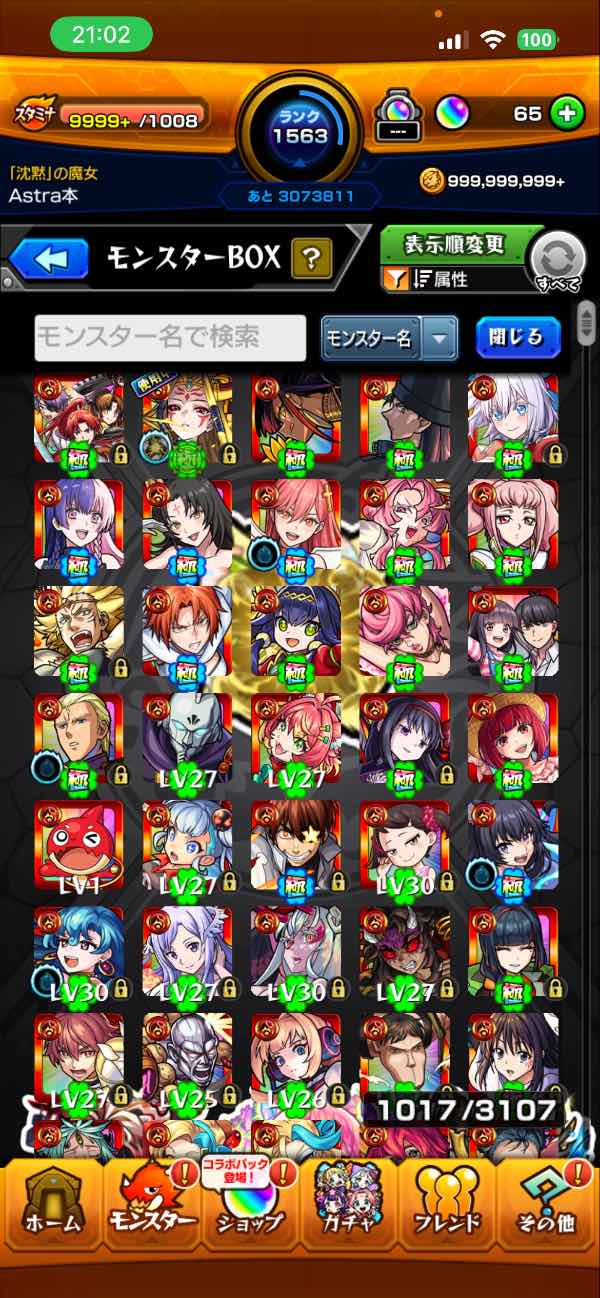
Task: Tap the 表示順変更 sort order button
Action: (454, 244)
